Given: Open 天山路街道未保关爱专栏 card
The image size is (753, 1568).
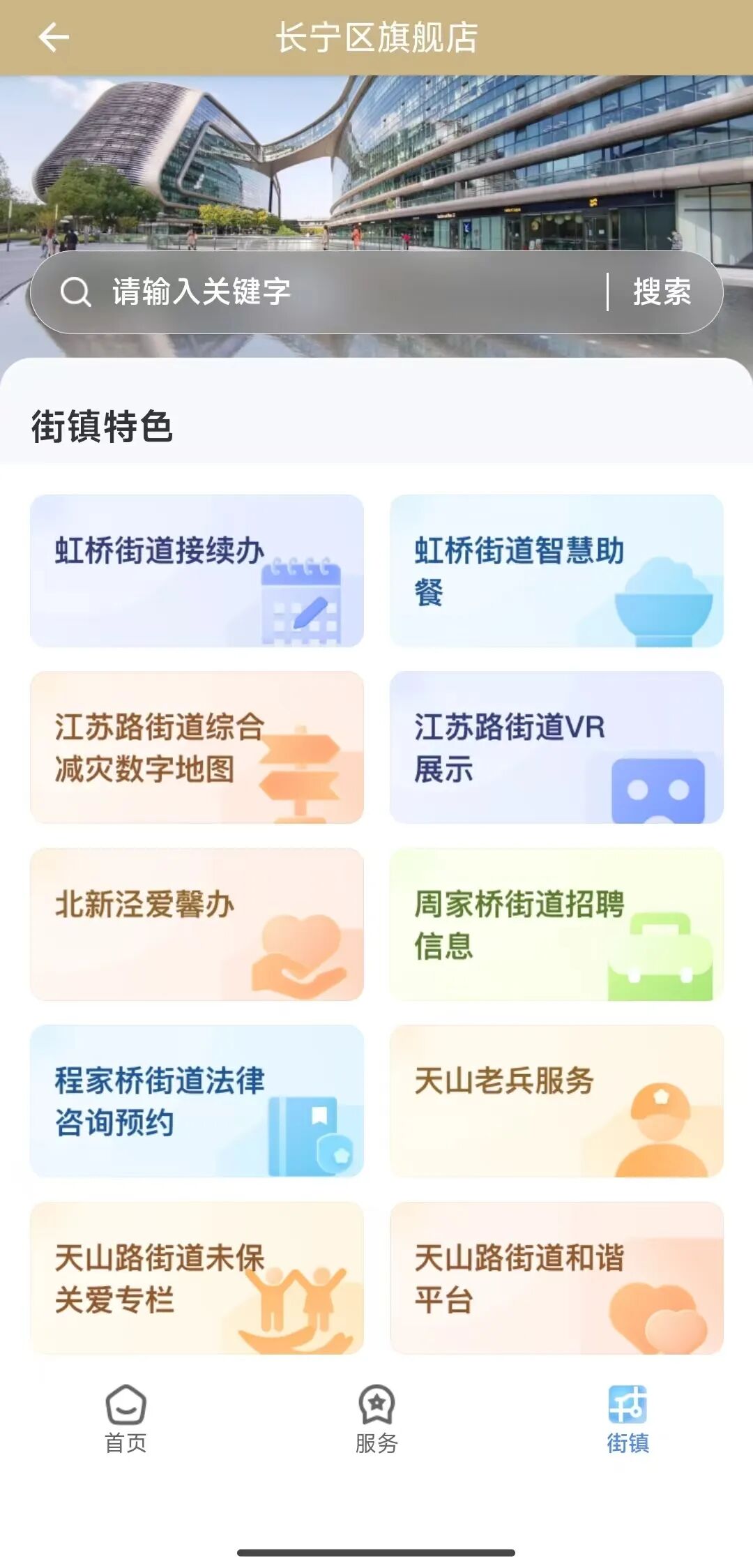Looking at the screenshot, I should 197,1278.
